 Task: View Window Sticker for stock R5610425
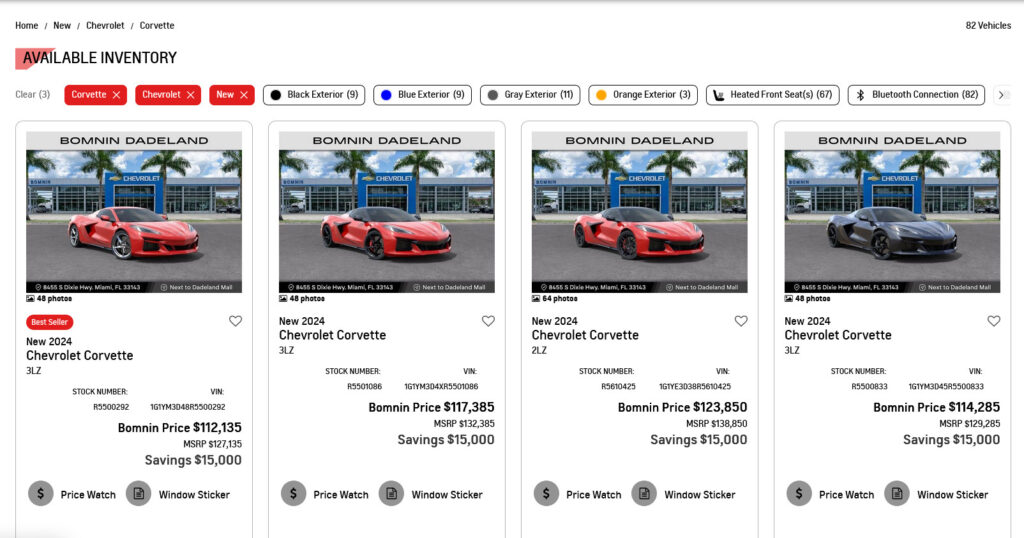pyautogui.click(x=684, y=494)
